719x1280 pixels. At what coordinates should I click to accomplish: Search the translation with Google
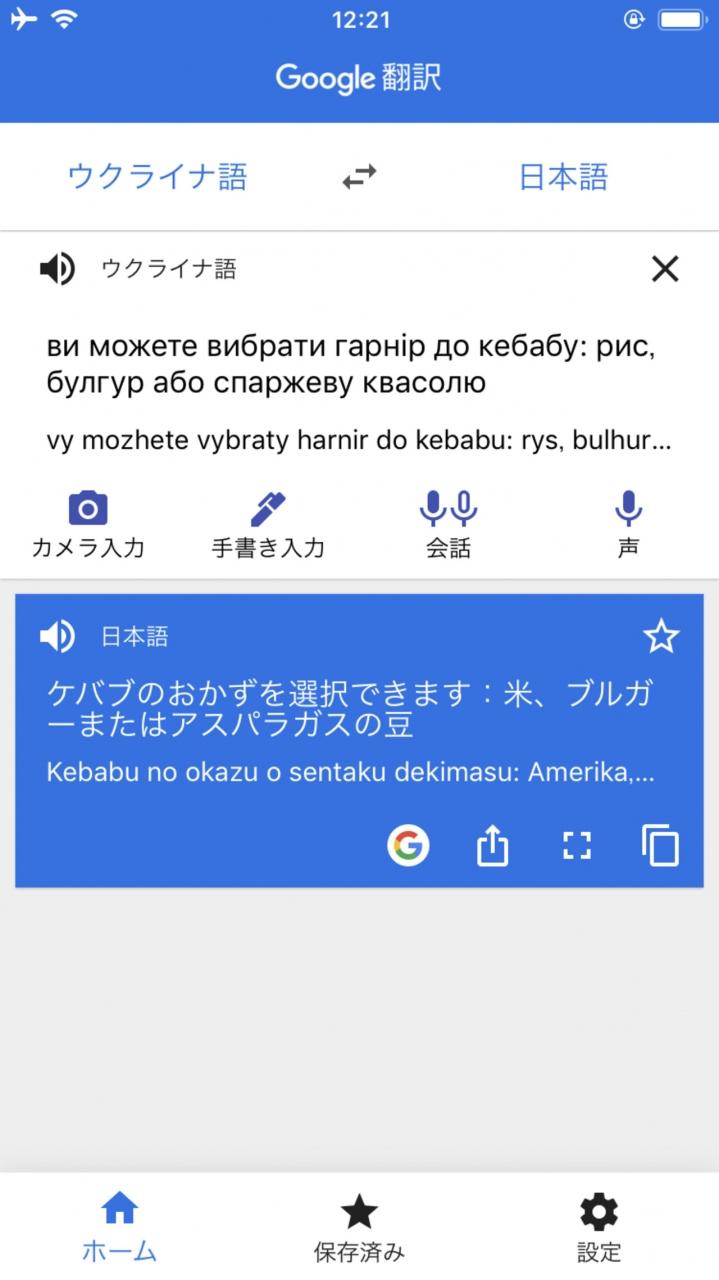pos(408,846)
